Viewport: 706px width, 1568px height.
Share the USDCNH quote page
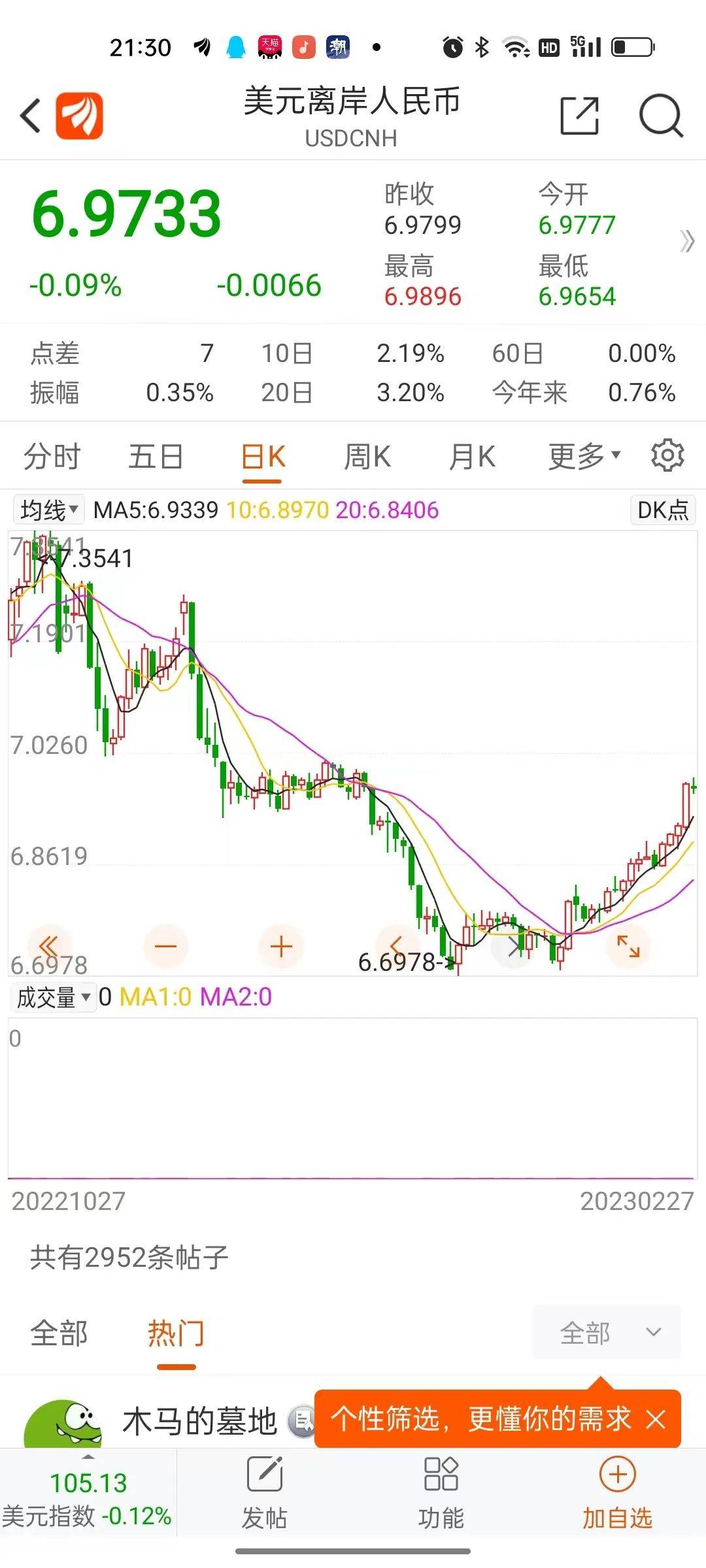pos(579,116)
